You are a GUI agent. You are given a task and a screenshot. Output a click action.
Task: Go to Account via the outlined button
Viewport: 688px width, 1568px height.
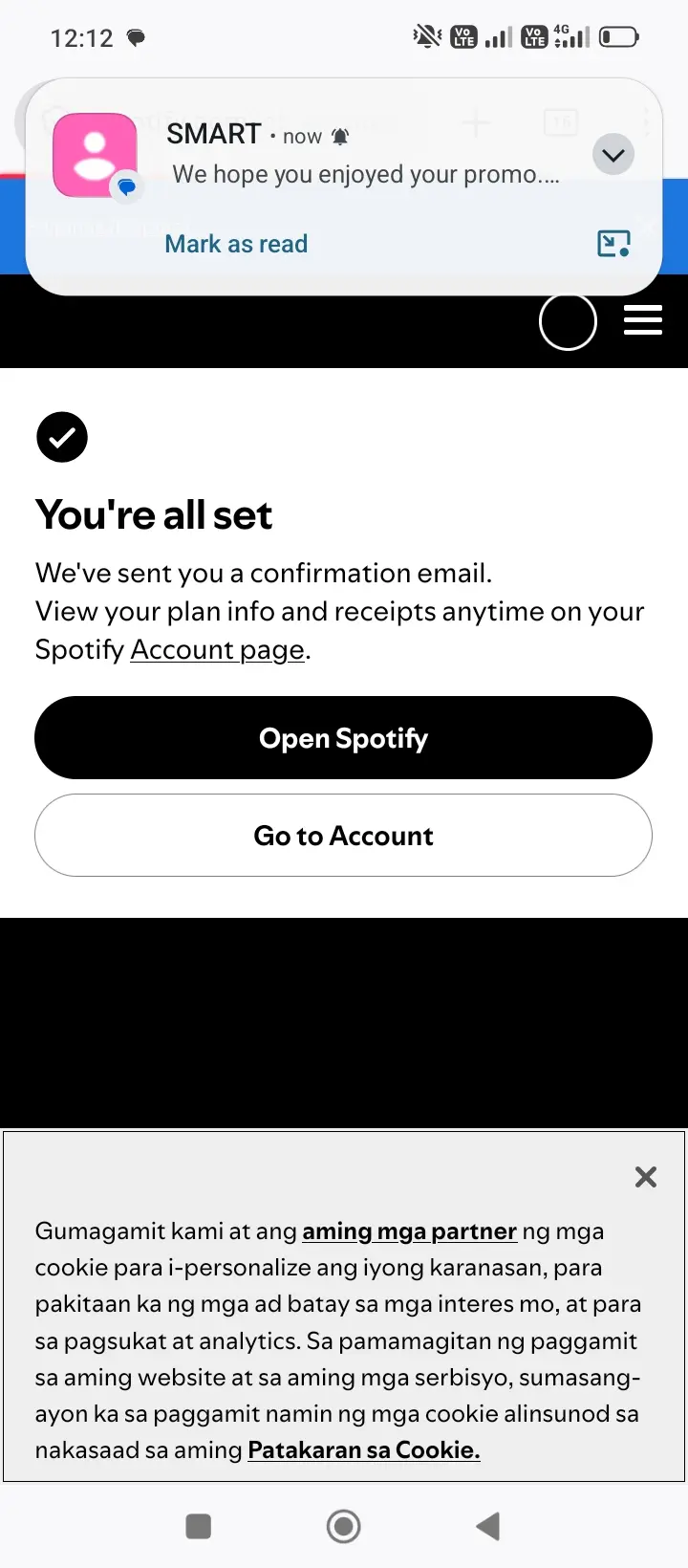coord(343,835)
